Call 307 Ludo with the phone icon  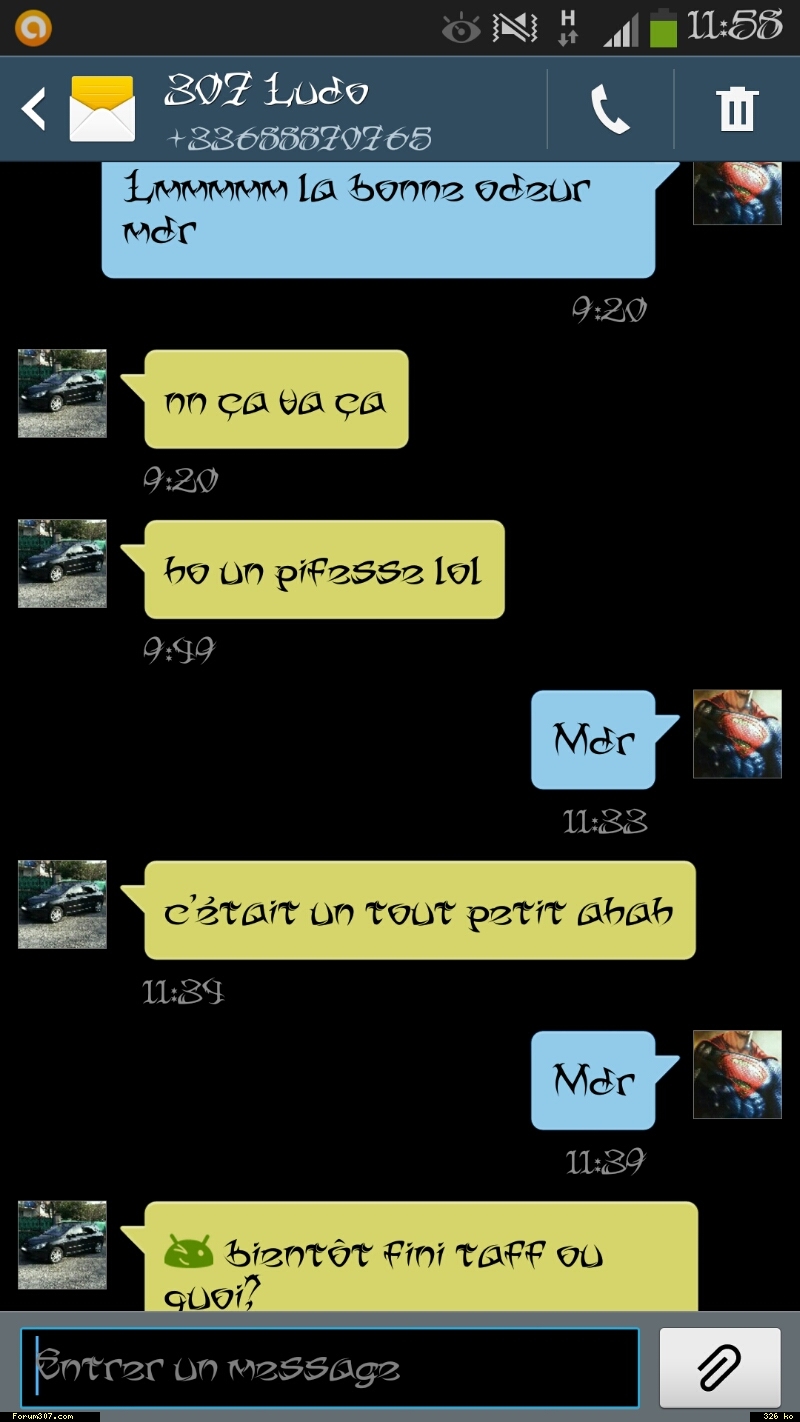pyautogui.click(x=610, y=108)
